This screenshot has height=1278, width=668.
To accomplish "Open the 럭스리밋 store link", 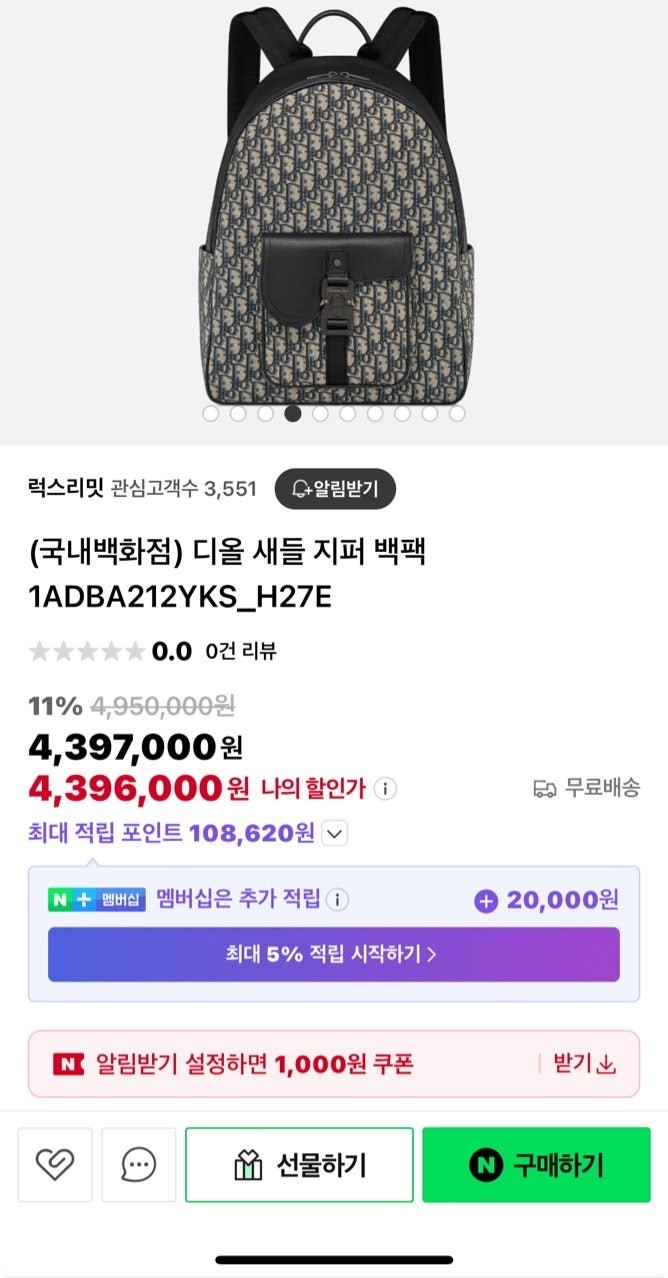I will tap(66, 489).
